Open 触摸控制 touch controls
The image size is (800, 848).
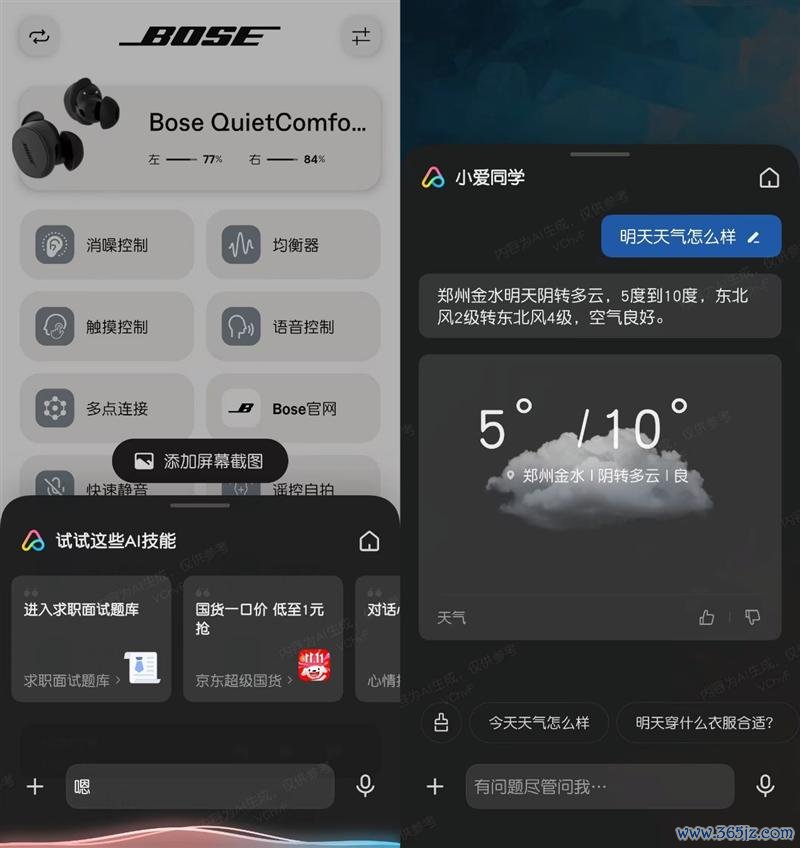point(106,327)
